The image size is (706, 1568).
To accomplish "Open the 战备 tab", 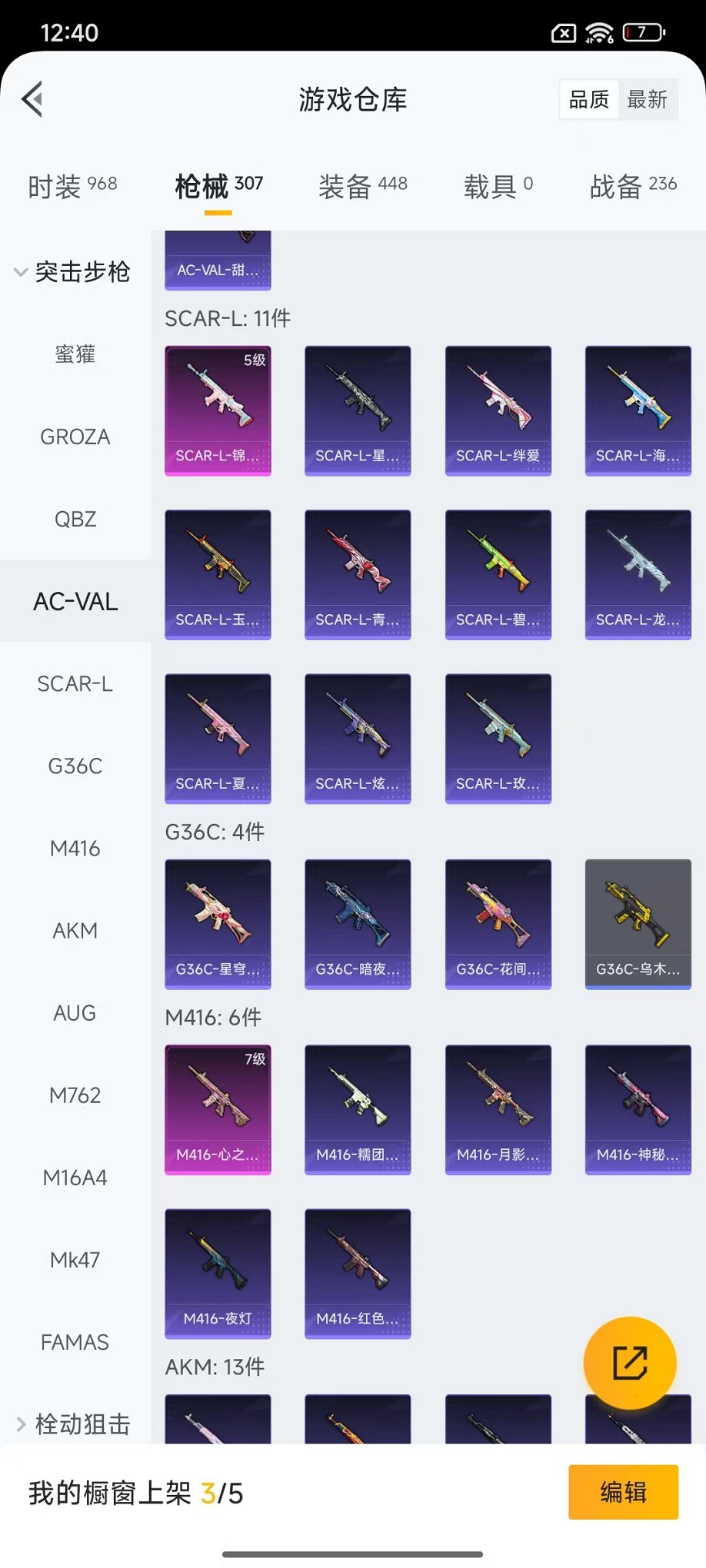I will coord(632,186).
